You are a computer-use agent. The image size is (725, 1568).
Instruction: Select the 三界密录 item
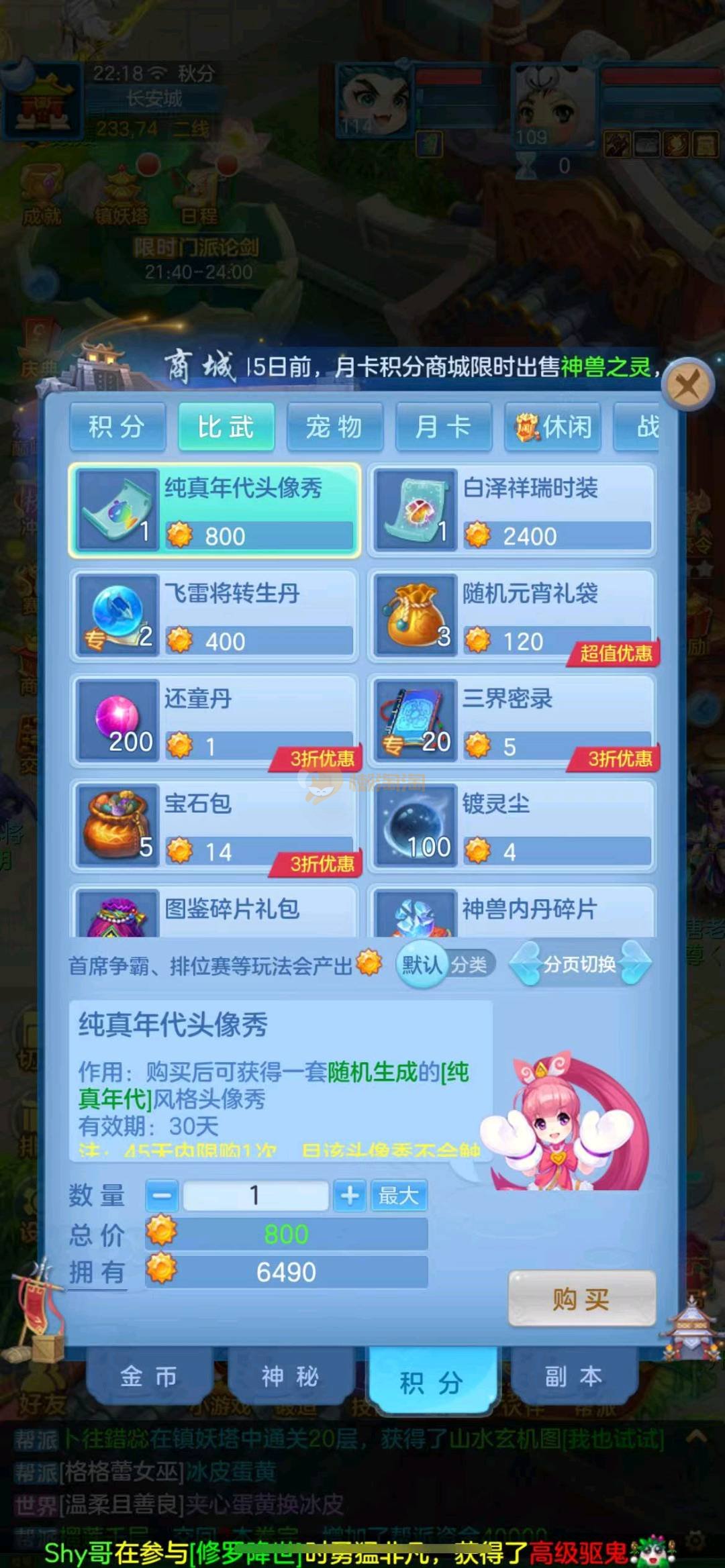pyautogui.click(x=512, y=721)
